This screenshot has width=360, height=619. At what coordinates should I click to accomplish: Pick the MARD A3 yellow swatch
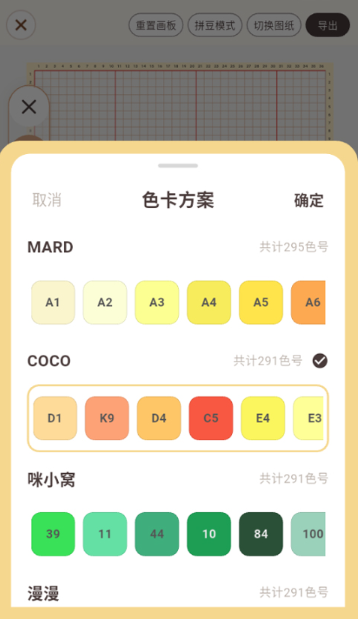coord(157,302)
